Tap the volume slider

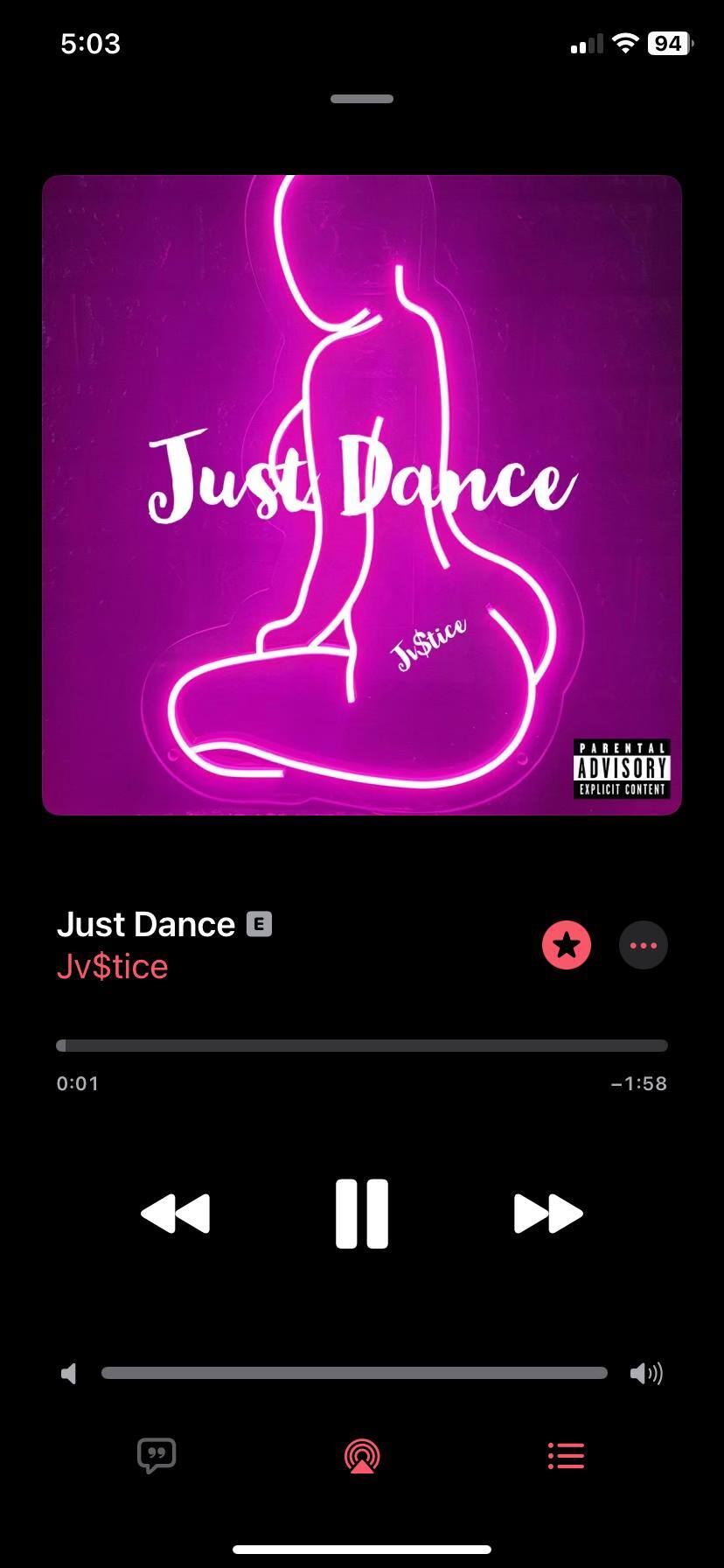[x=354, y=1373]
